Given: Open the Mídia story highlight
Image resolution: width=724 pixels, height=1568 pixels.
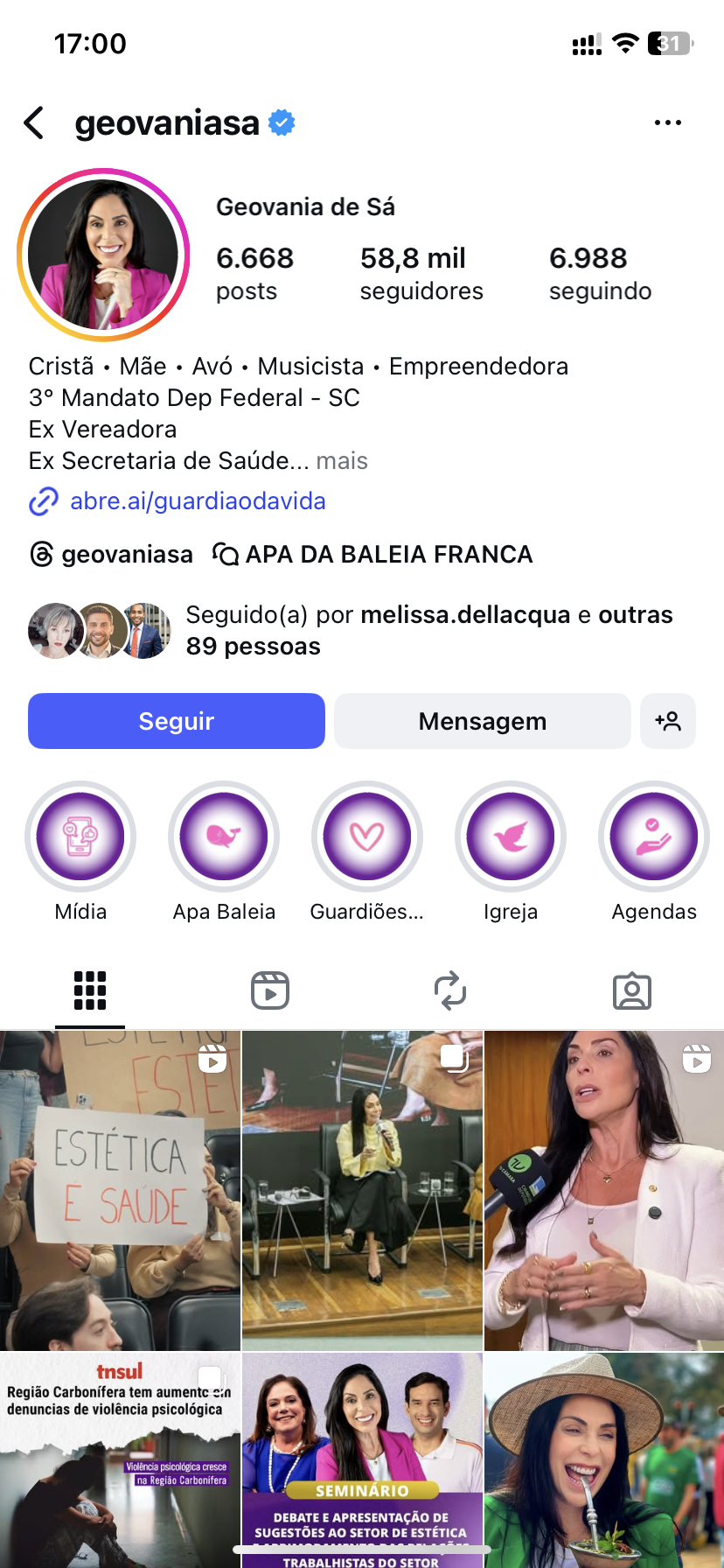Looking at the screenshot, I should tap(80, 836).
